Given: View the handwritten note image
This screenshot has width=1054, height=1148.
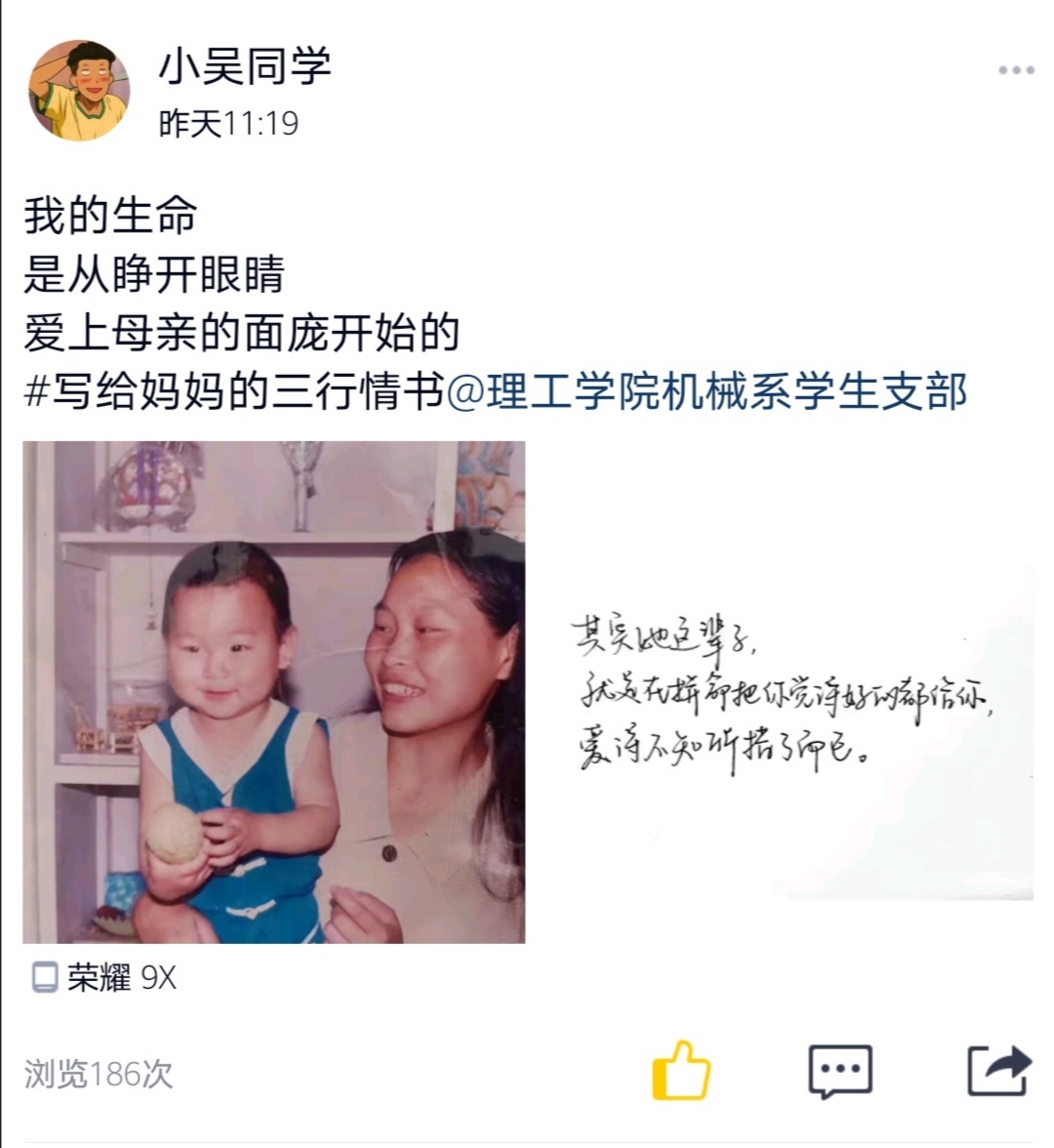Looking at the screenshot, I should pos(787,693).
